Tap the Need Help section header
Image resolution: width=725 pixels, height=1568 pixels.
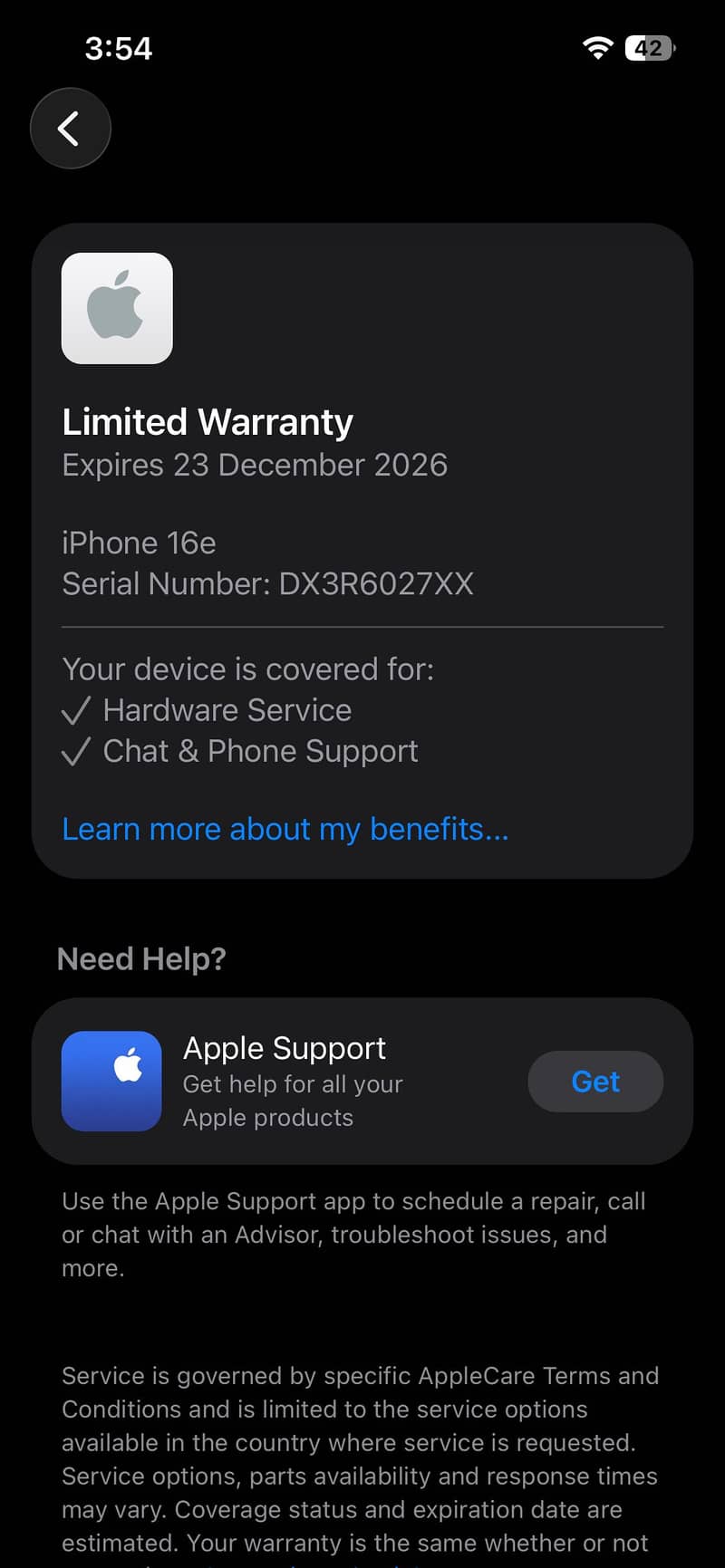pos(141,958)
